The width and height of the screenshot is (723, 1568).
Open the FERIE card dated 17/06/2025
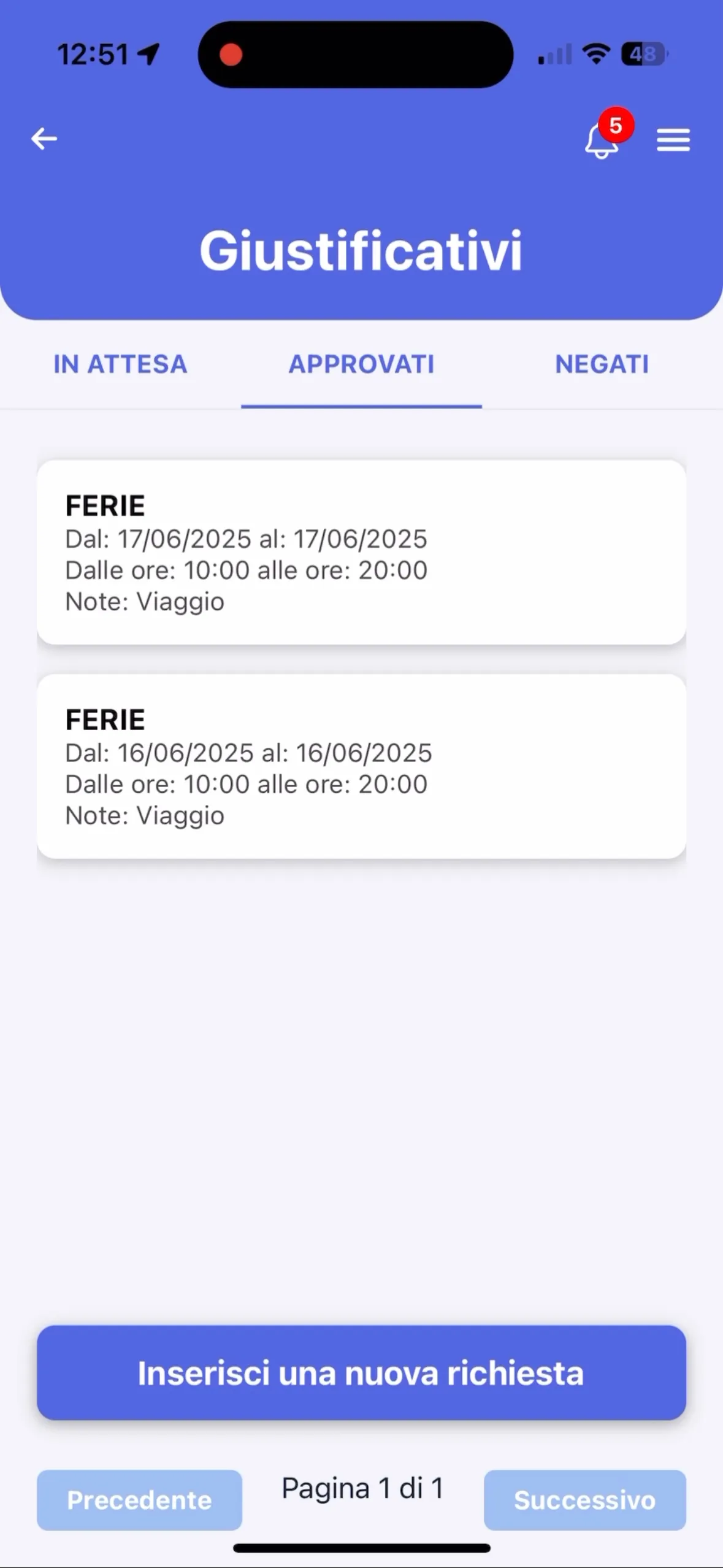pos(361,552)
